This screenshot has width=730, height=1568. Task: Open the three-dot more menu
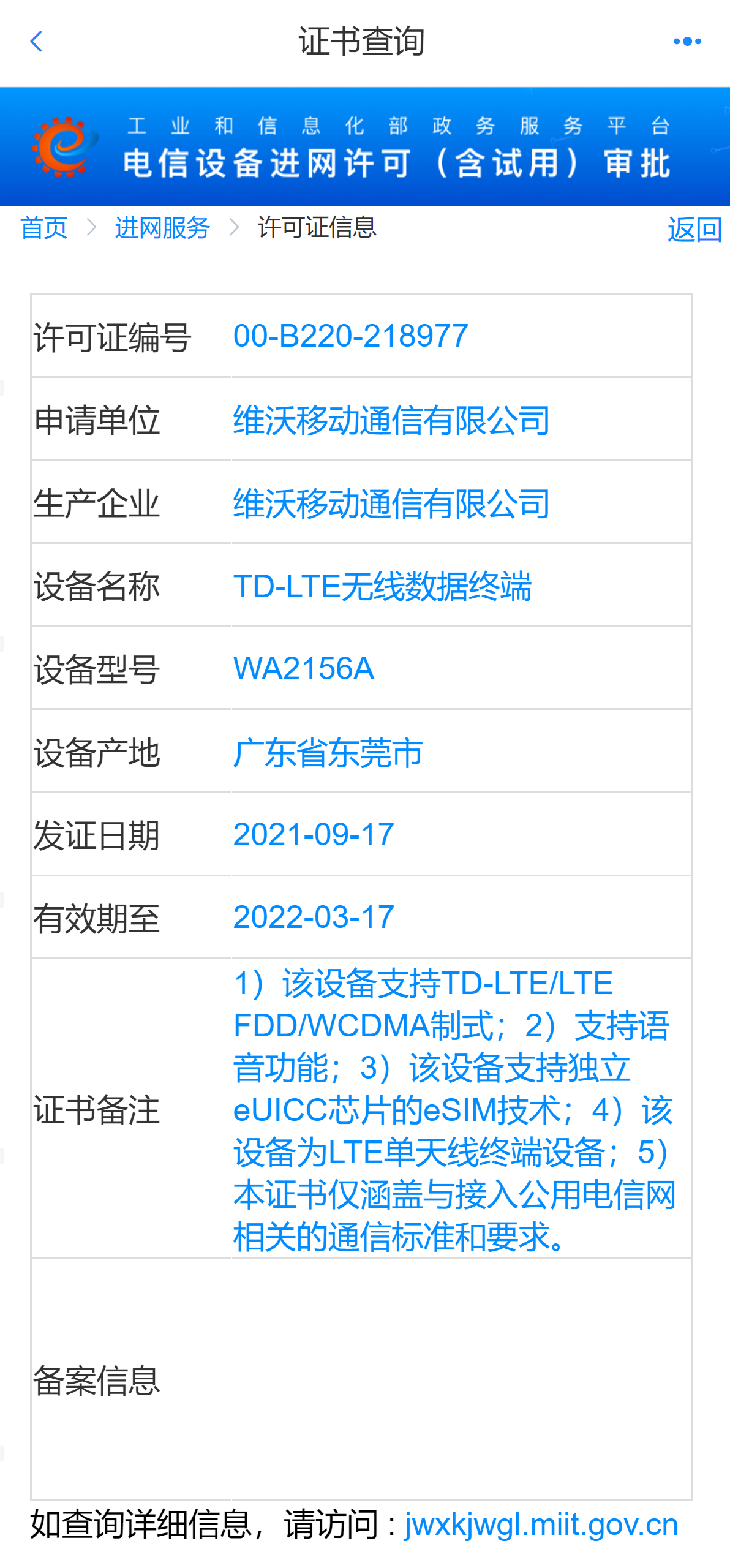coord(687,42)
